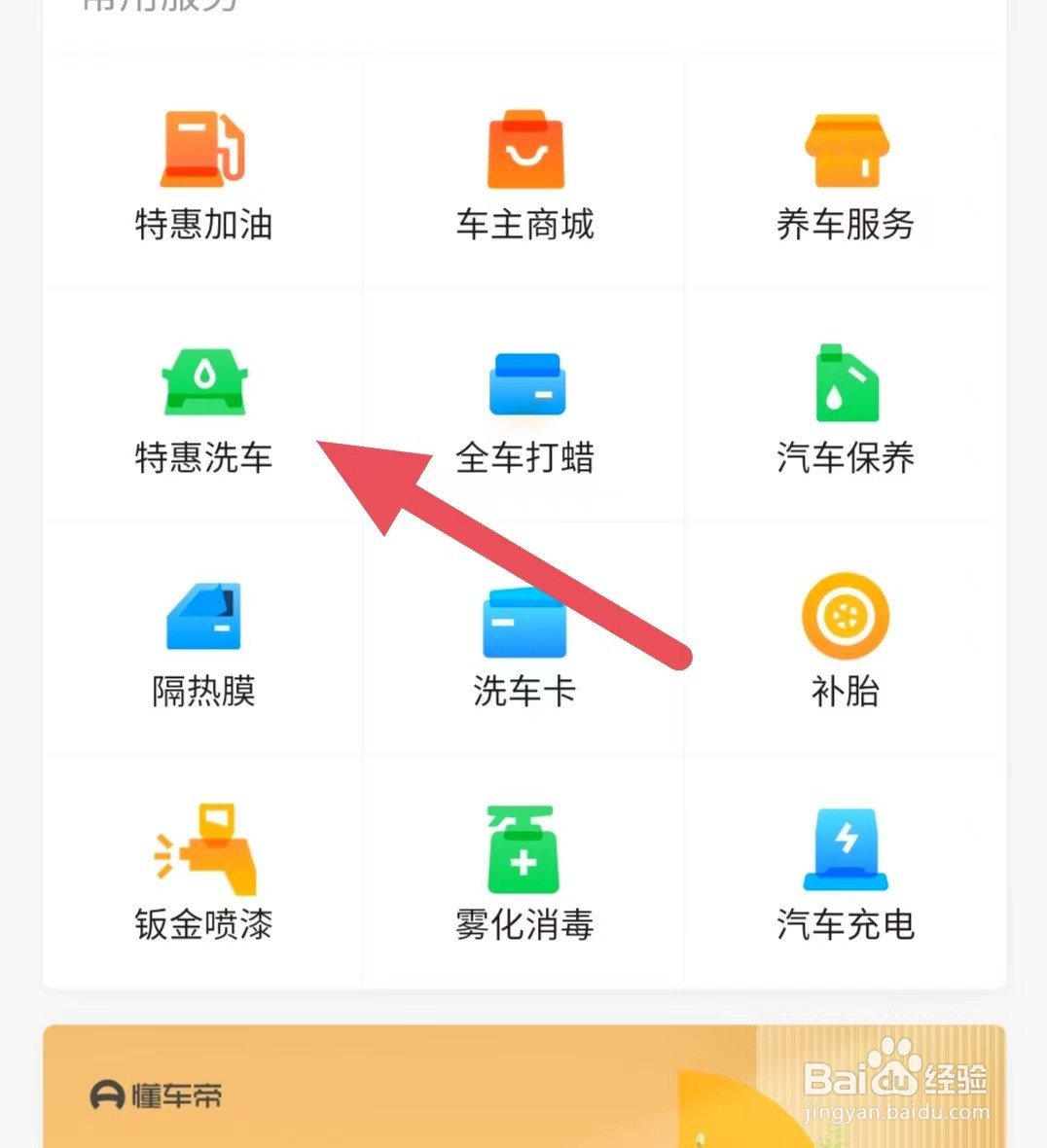Click the 补胎 text label
Screen dimensions: 1047x1148
845,693
